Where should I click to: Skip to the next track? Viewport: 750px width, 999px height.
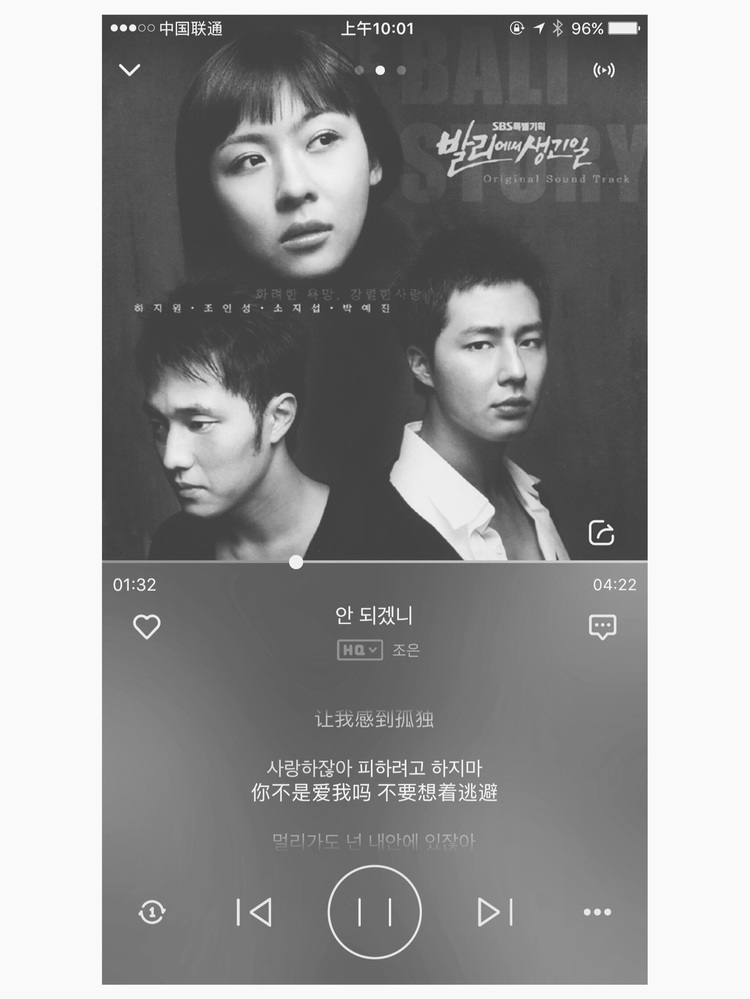(495, 912)
